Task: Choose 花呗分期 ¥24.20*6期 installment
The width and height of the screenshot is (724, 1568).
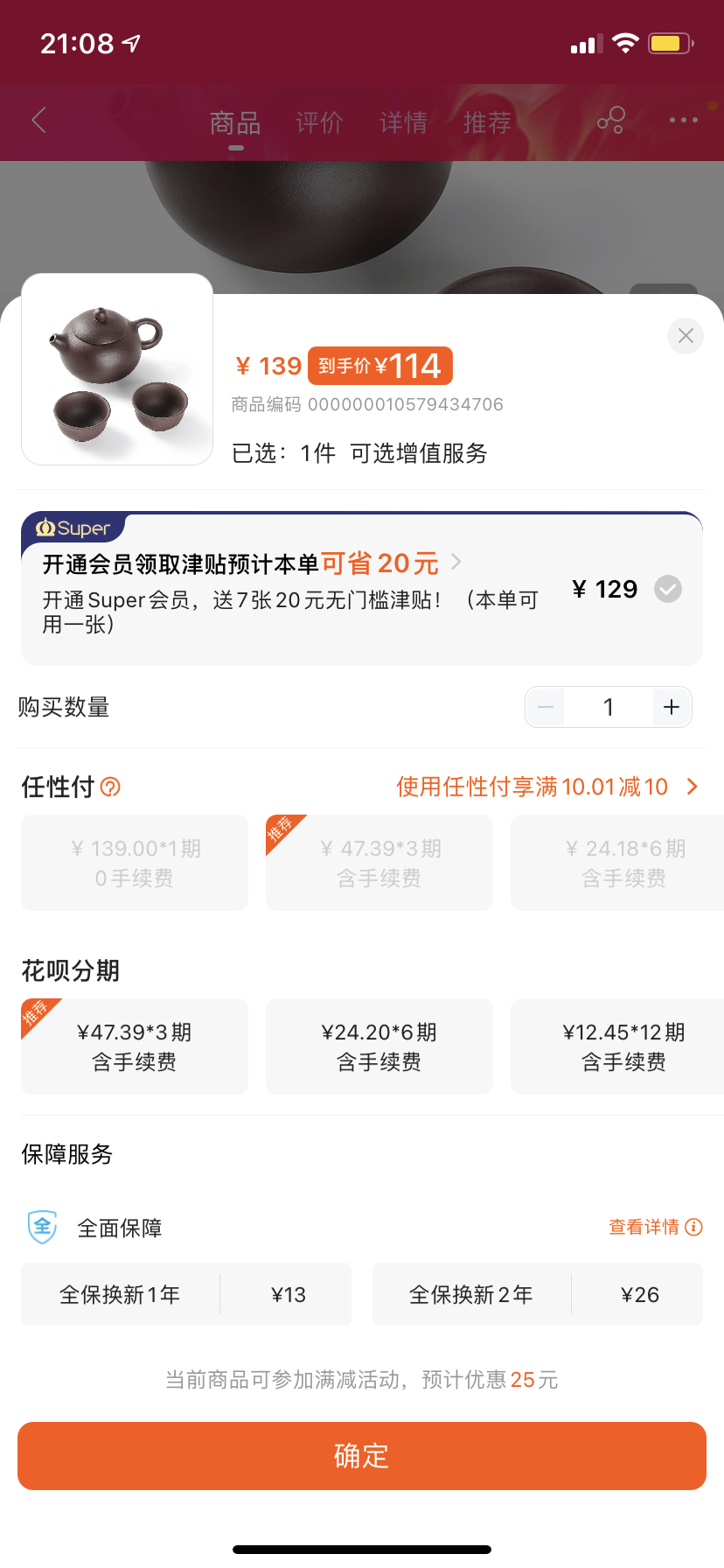Action: coord(379,1046)
